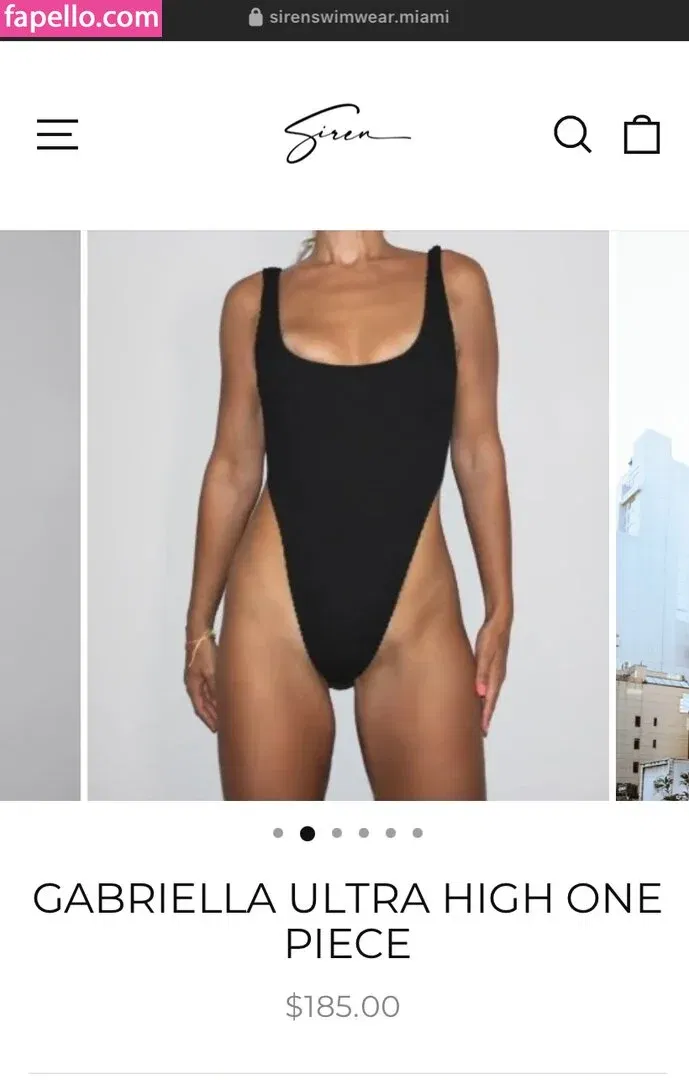Show the fifth carousel image dot
The width and height of the screenshot is (689, 1080).
(x=391, y=833)
